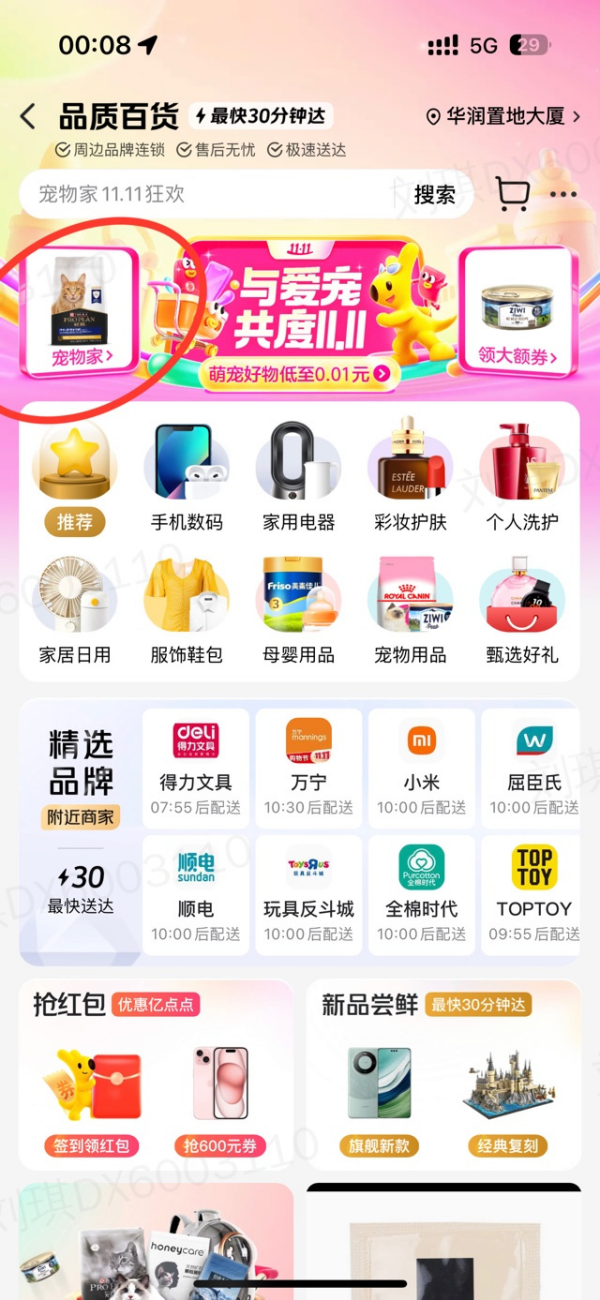The height and width of the screenshot is (1300, 600).
Task: Open the 玩具反斗城 brand store
Action: click(309, 894)
